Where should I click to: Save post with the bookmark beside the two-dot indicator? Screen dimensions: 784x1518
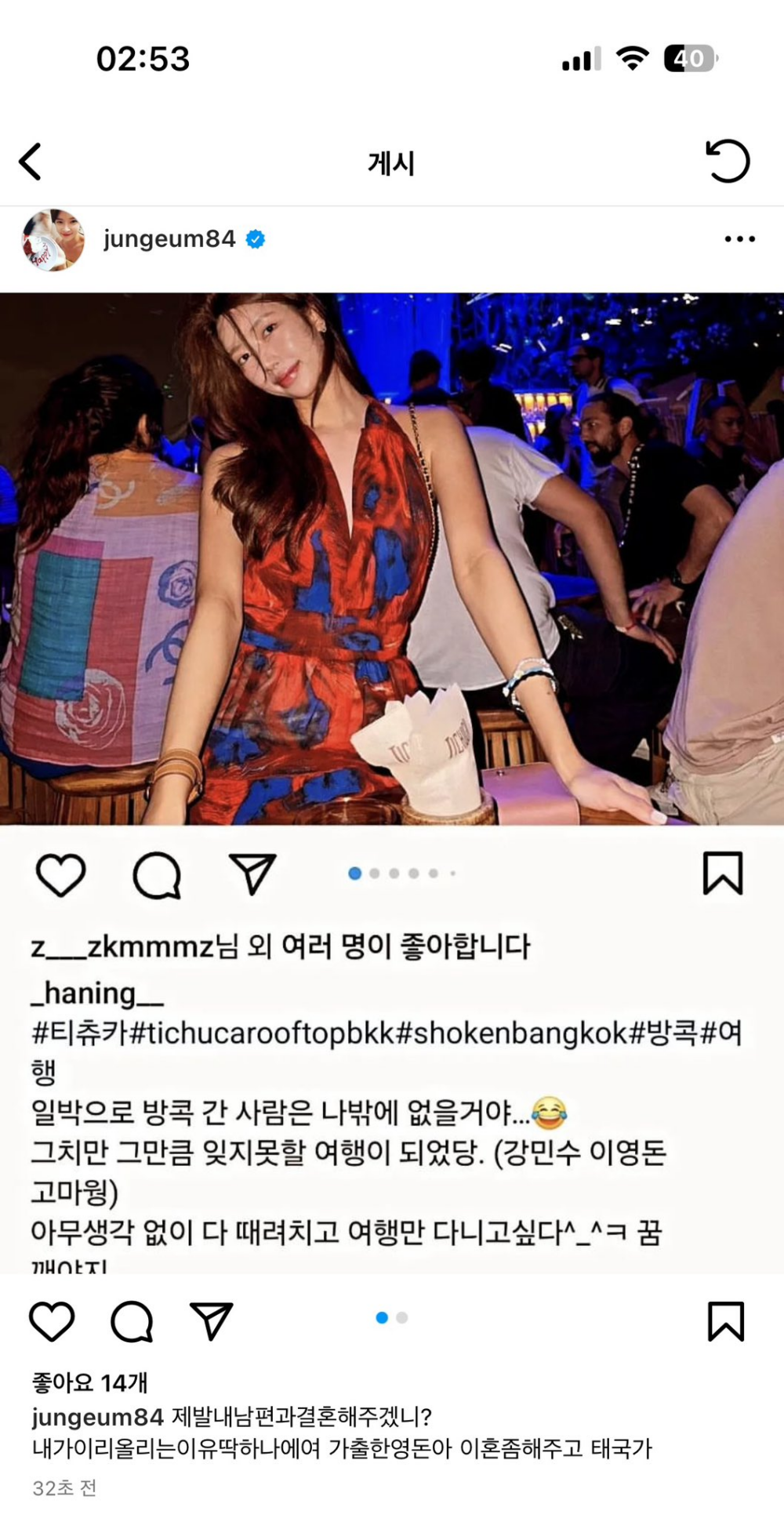[x=725, y=1321]
